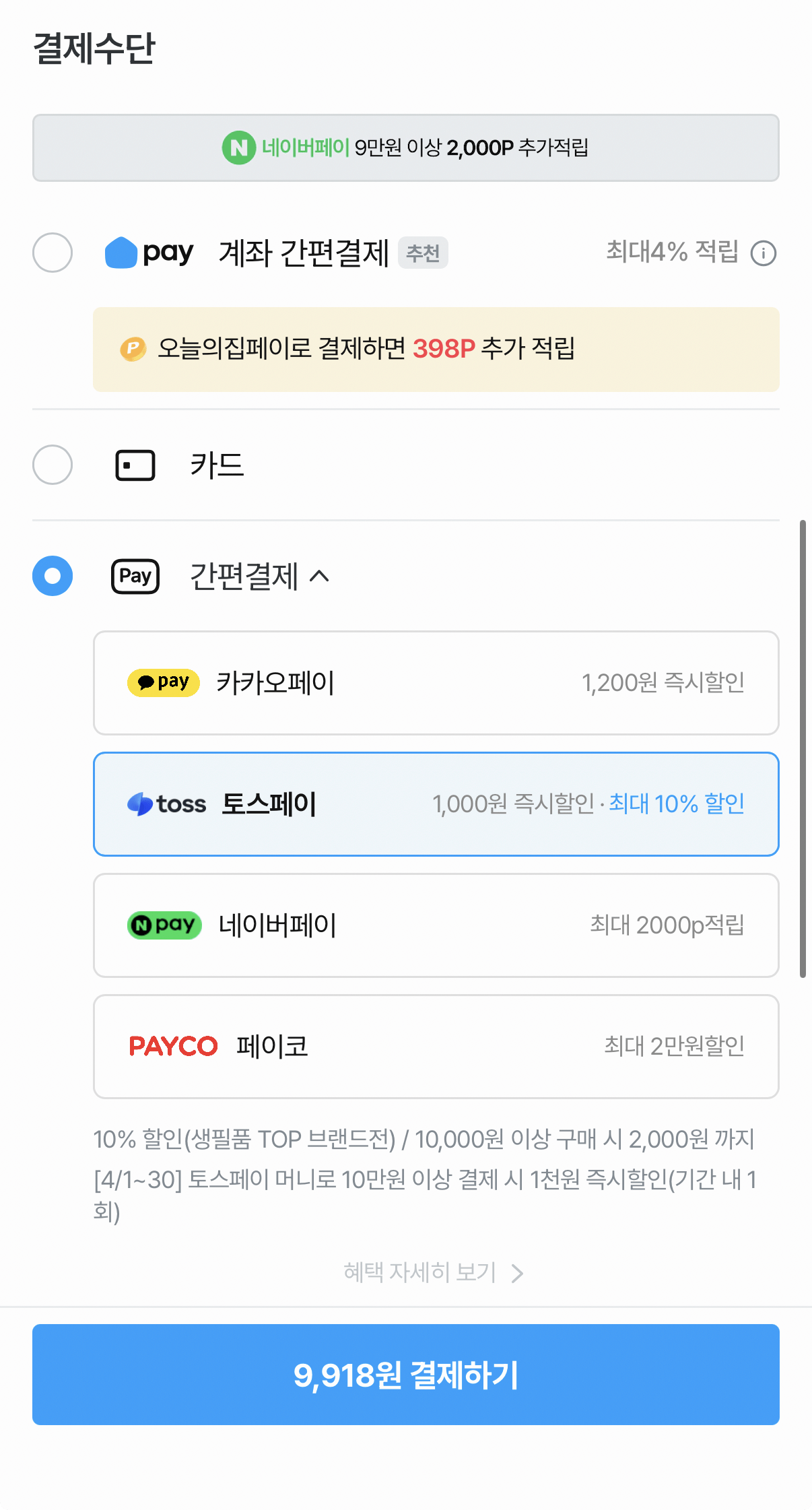This screenshot has height=1510, width=812.
Task: Select the 카드 payment radio button
Action: pyautogui.click(x=52, y=465)
